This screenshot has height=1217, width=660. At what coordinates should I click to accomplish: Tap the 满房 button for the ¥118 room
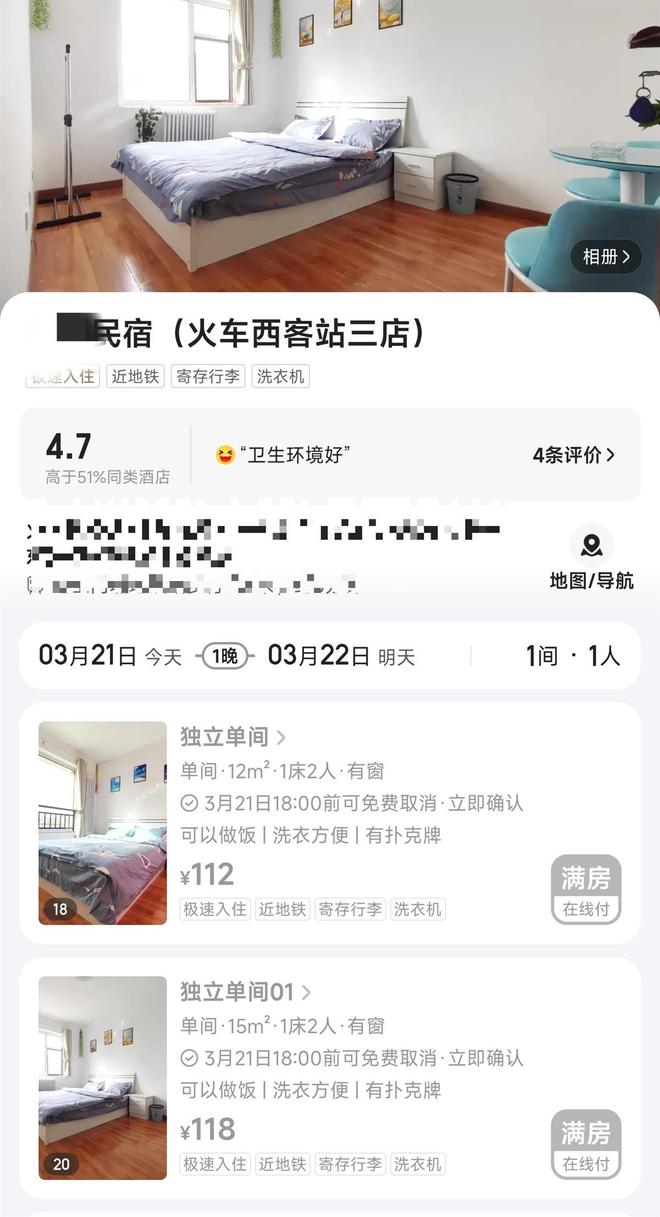click(x=585, y=1144)
